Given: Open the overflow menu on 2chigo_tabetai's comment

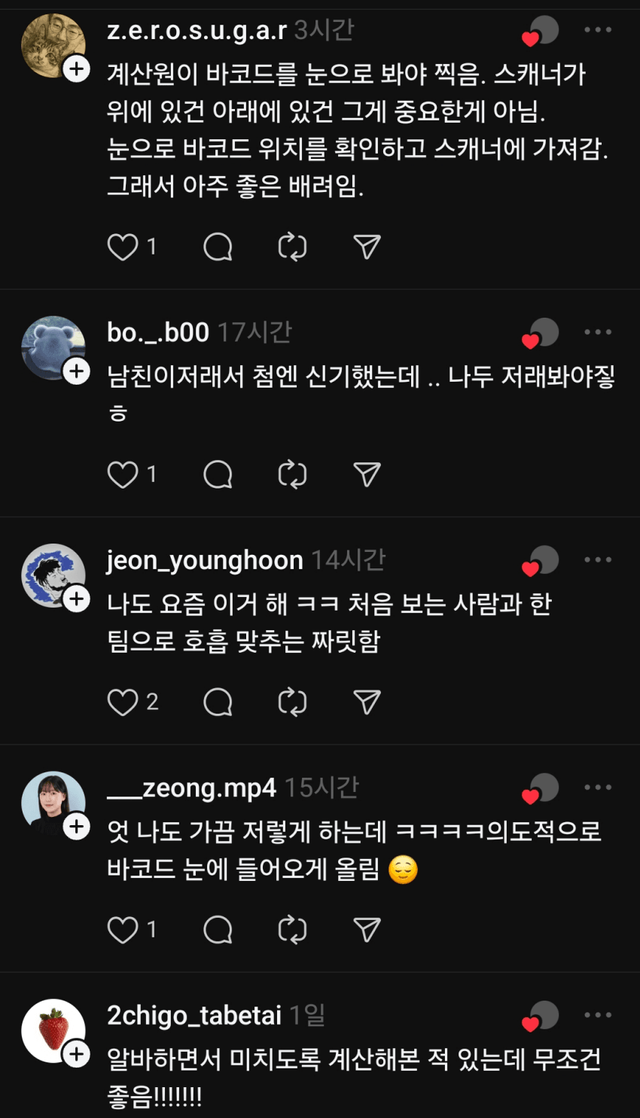Looking at the screenshot, I should (x=598, y=1015).
